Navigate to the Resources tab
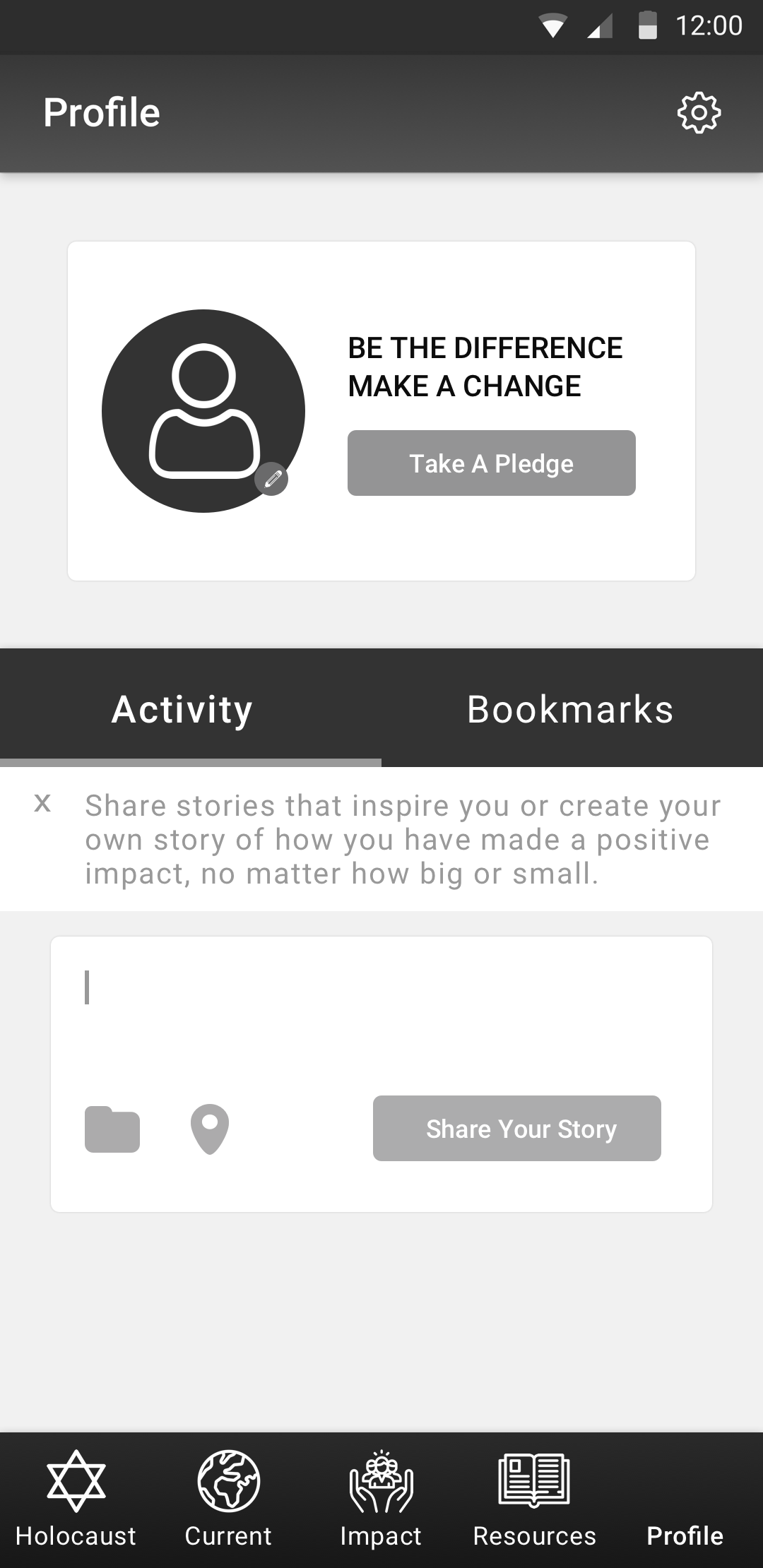Image resolution: width=763 pixels, height=1568 pixels. [x=534, y=1499]
